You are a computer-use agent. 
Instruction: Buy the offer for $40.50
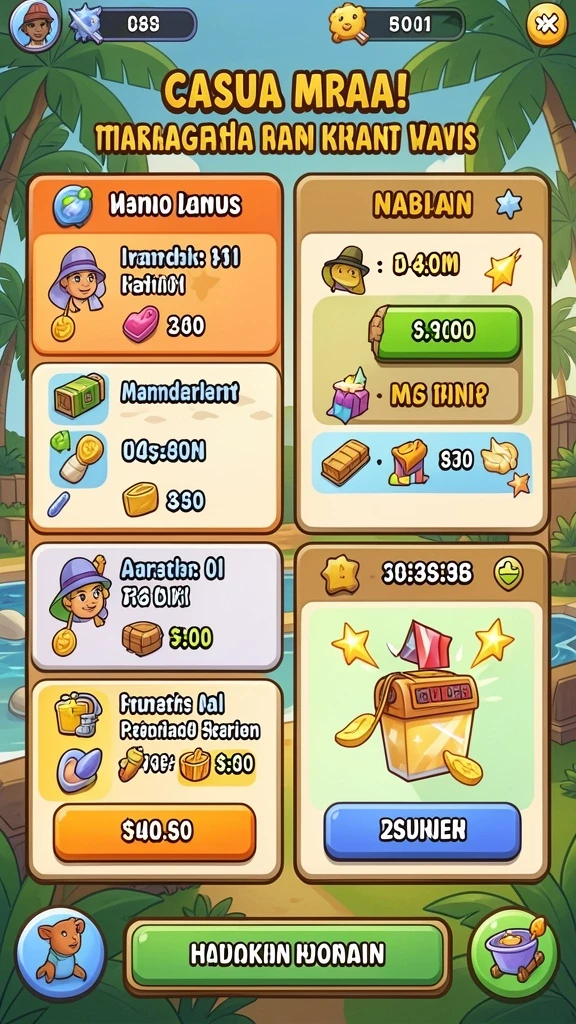coord(155,832)
